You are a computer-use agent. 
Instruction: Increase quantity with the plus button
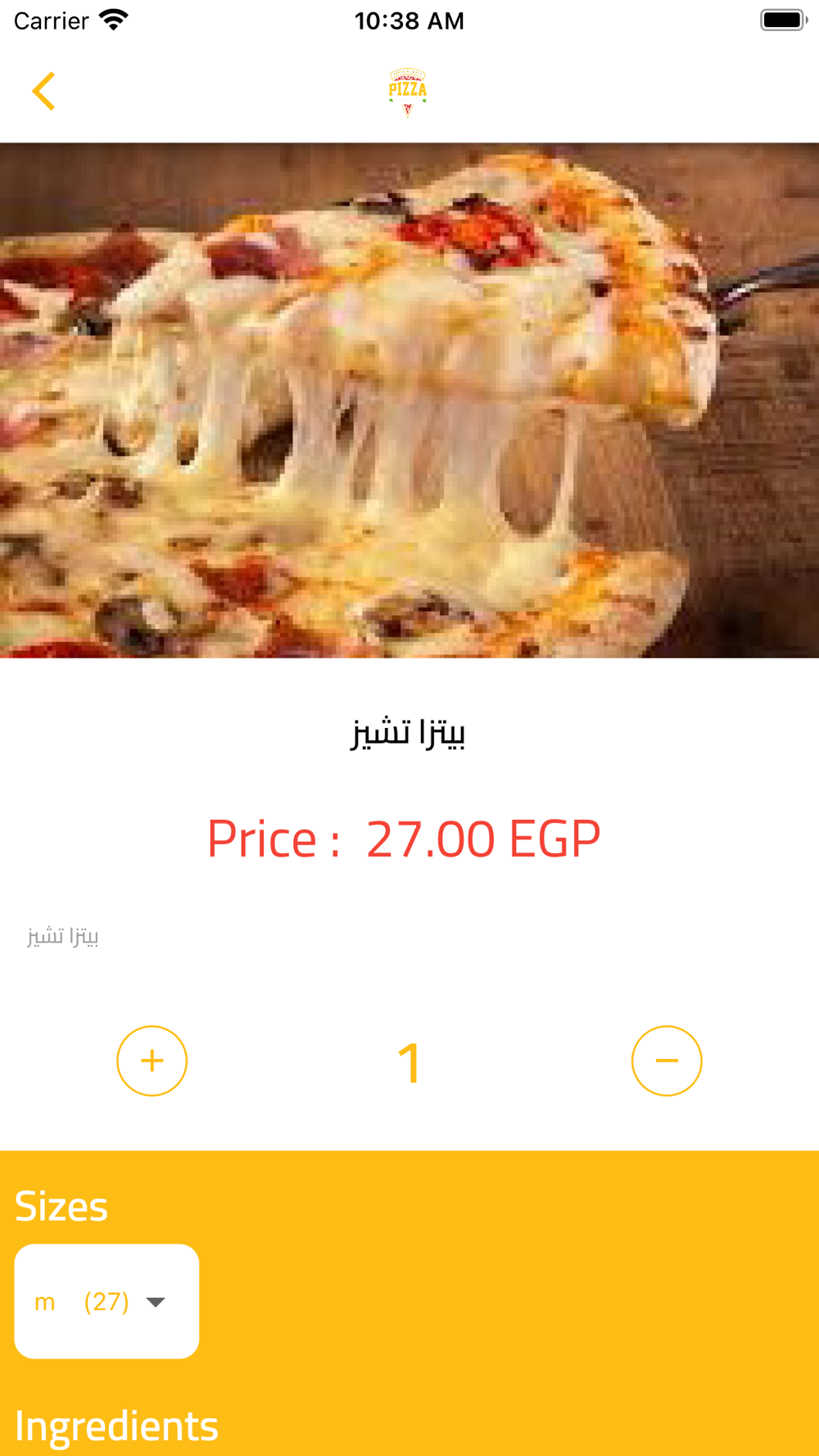[x=152, y=1060]
